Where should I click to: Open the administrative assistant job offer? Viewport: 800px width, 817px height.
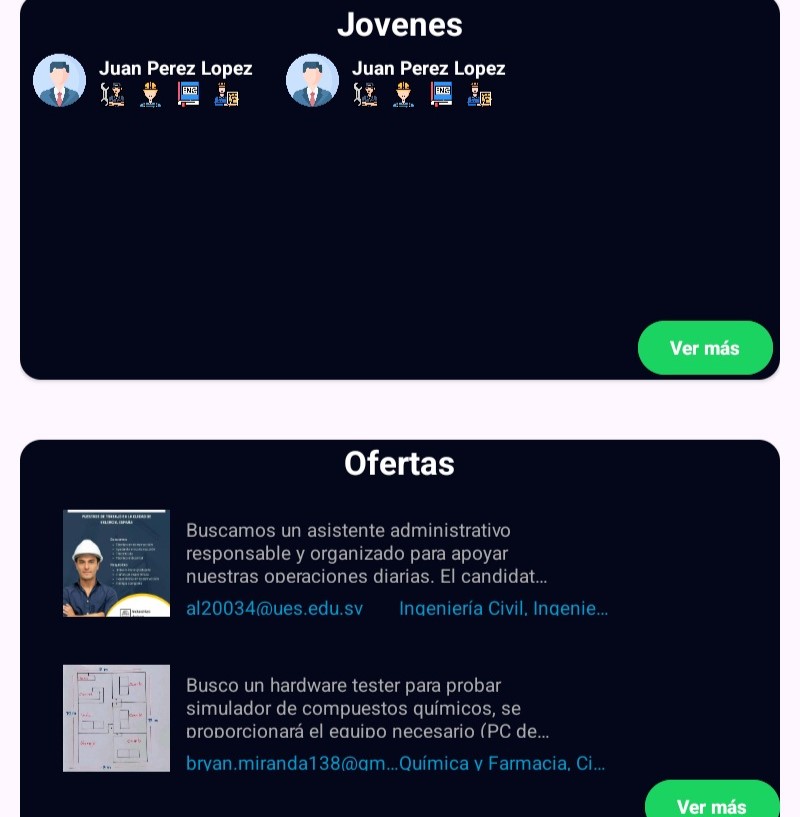366,553
